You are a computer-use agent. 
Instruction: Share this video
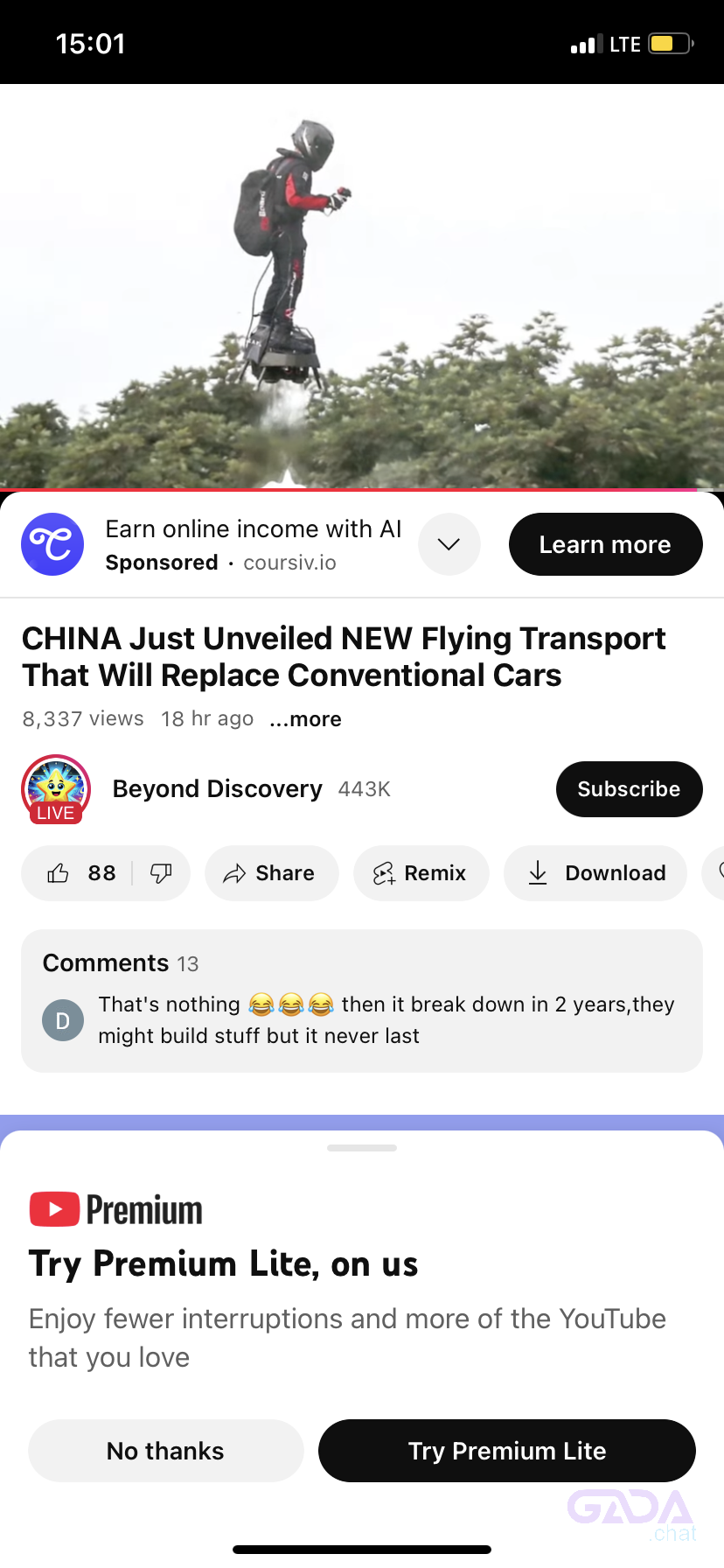click(x=271, y=873)
